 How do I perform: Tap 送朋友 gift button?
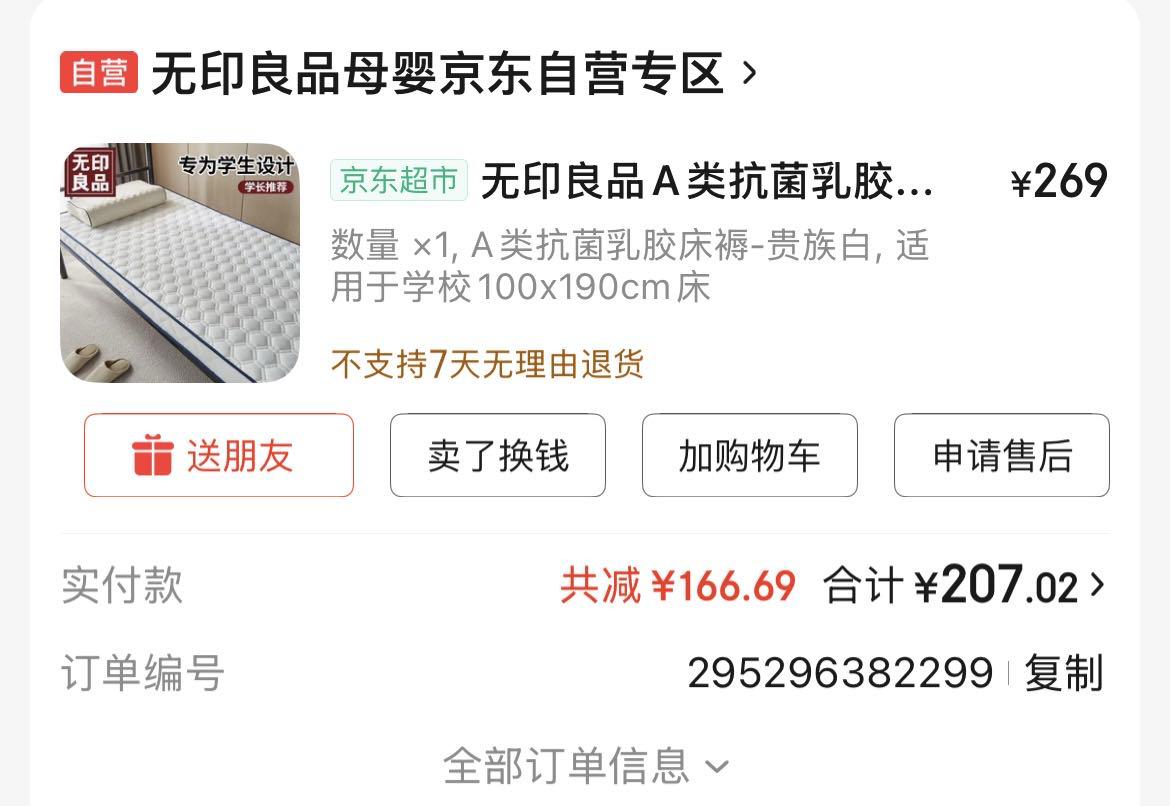219,456
